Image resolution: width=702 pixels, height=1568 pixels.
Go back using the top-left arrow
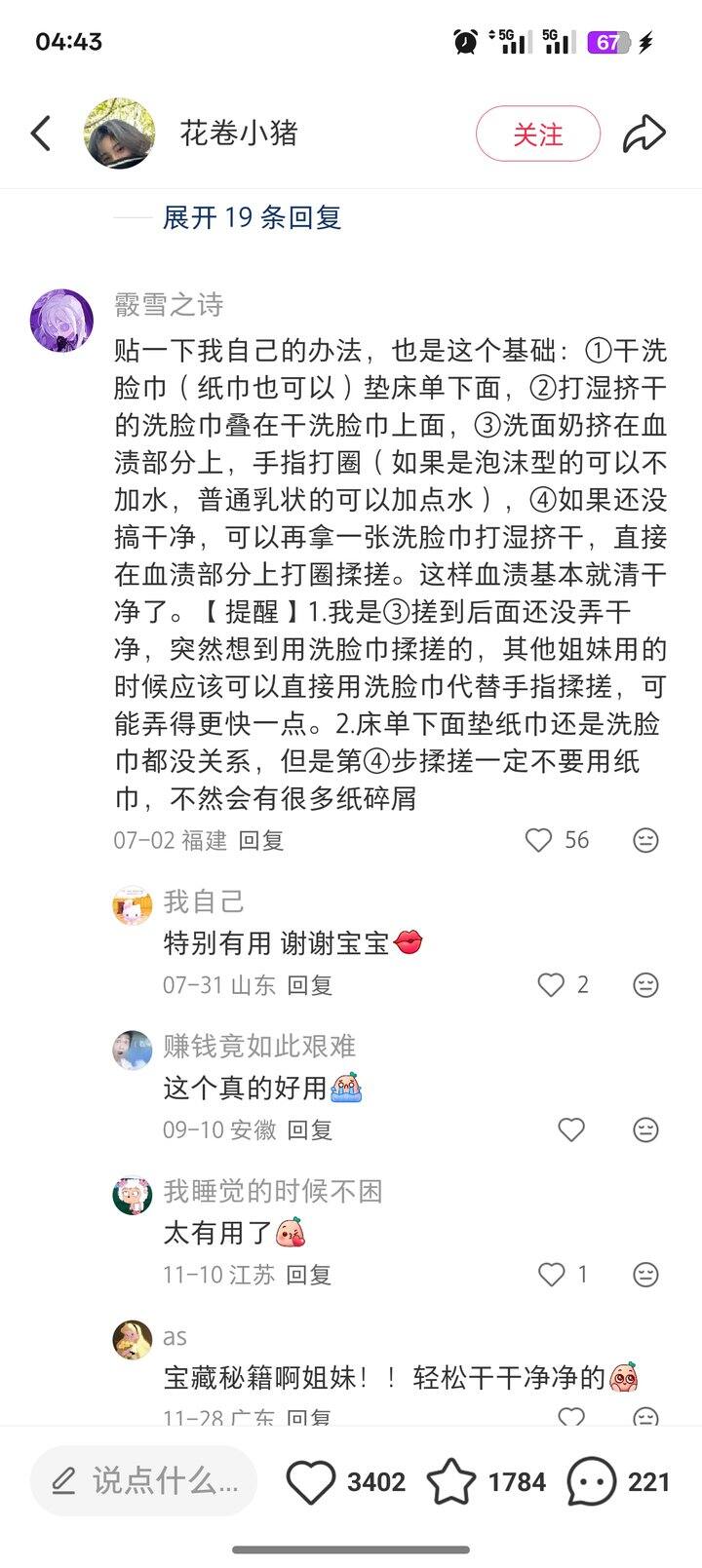(41, 134)
